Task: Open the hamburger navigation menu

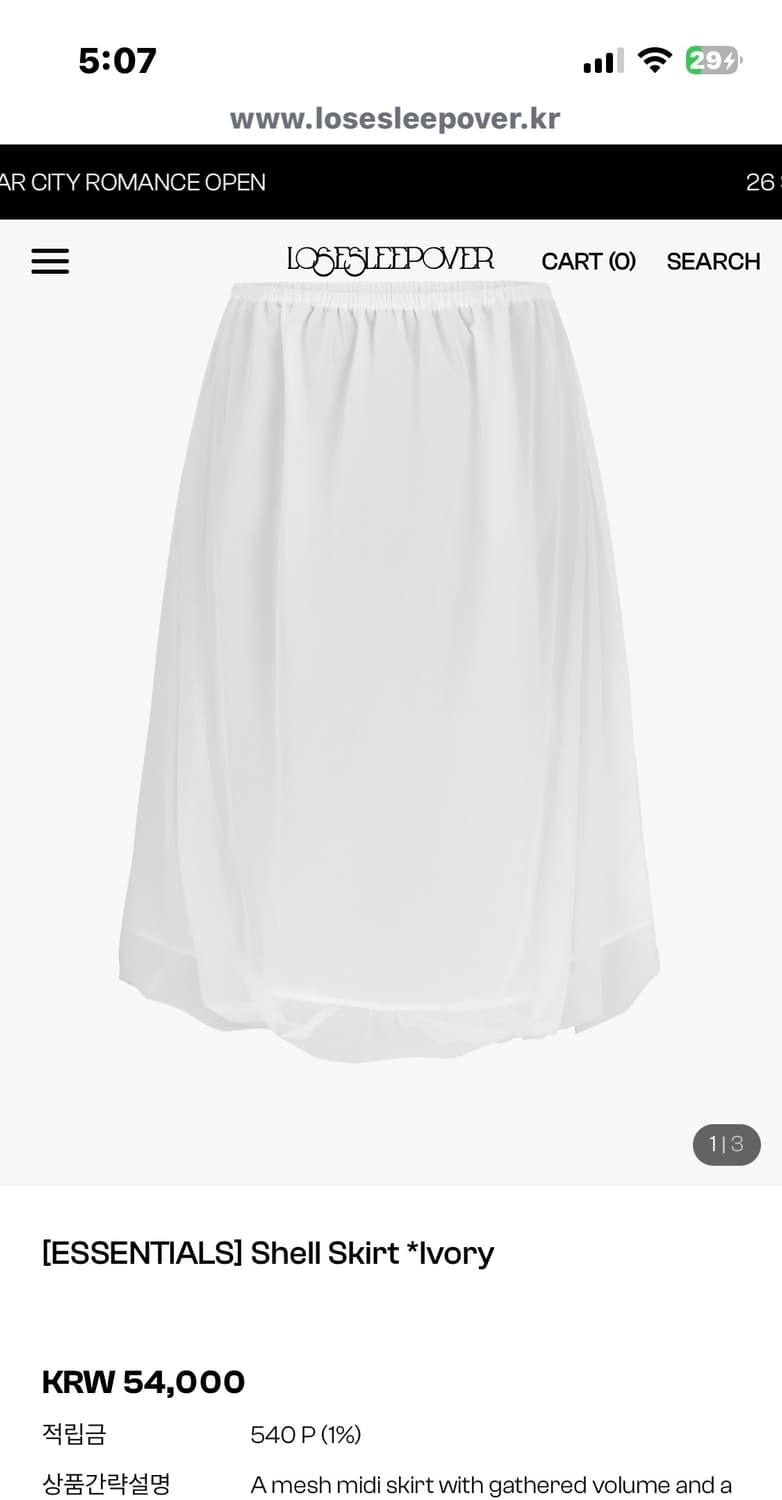Action: point(50,261)
